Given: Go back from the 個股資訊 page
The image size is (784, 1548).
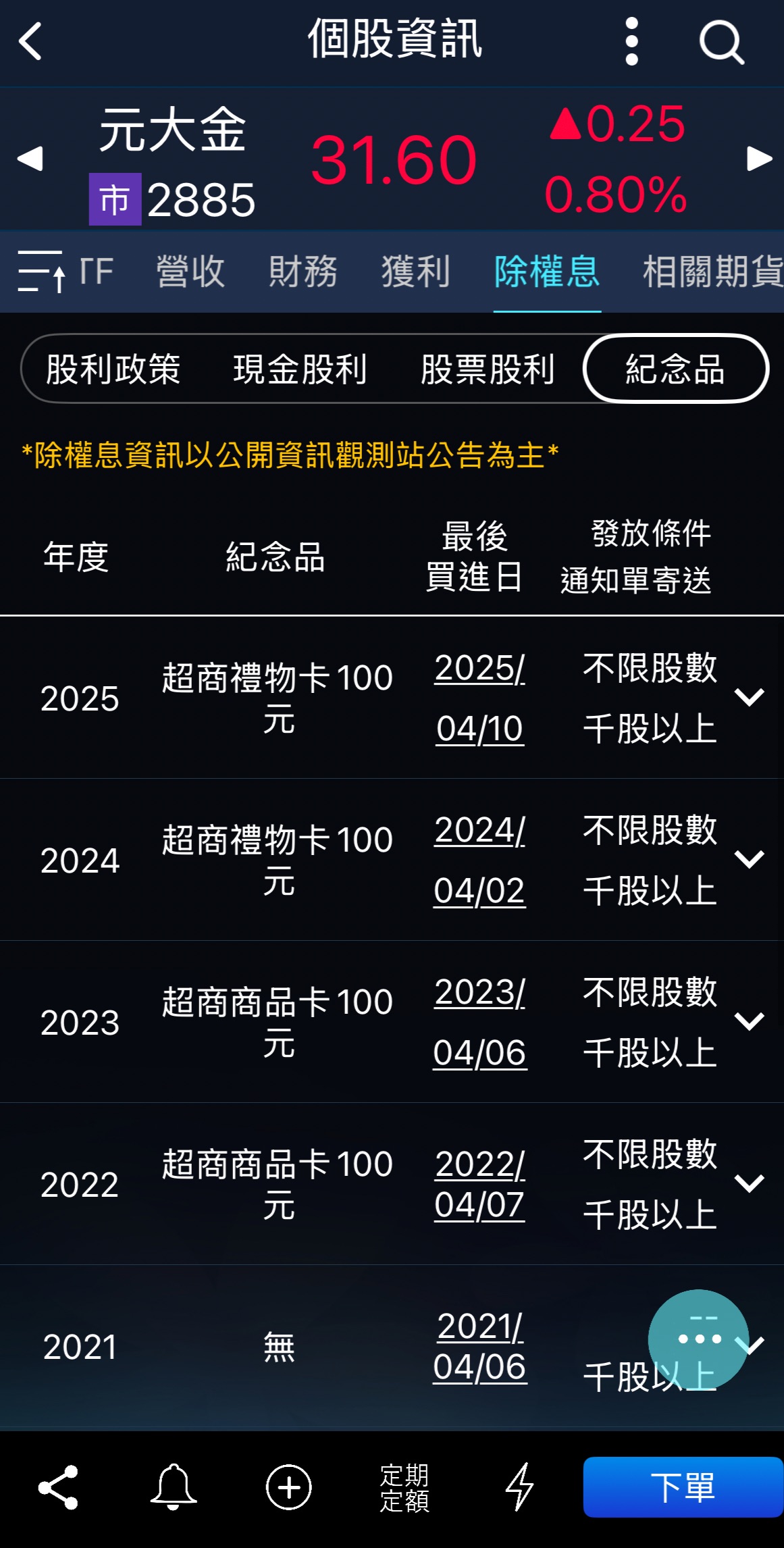Looking at the screenshot, I should [x=31, y=41].
